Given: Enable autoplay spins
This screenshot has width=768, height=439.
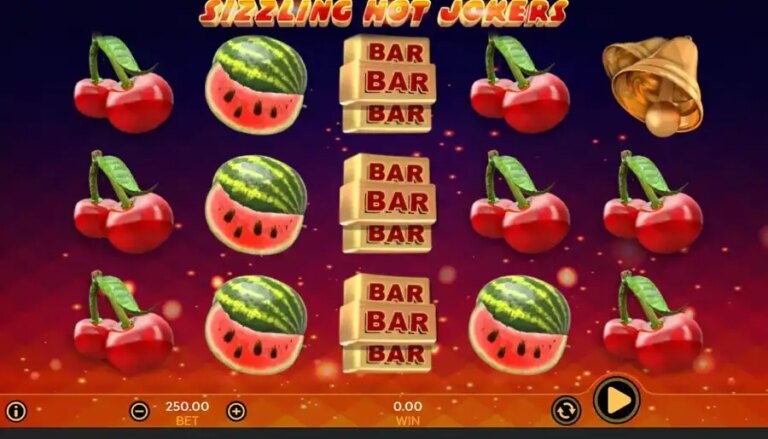Looking at the screenshot, I should point(566,410).
